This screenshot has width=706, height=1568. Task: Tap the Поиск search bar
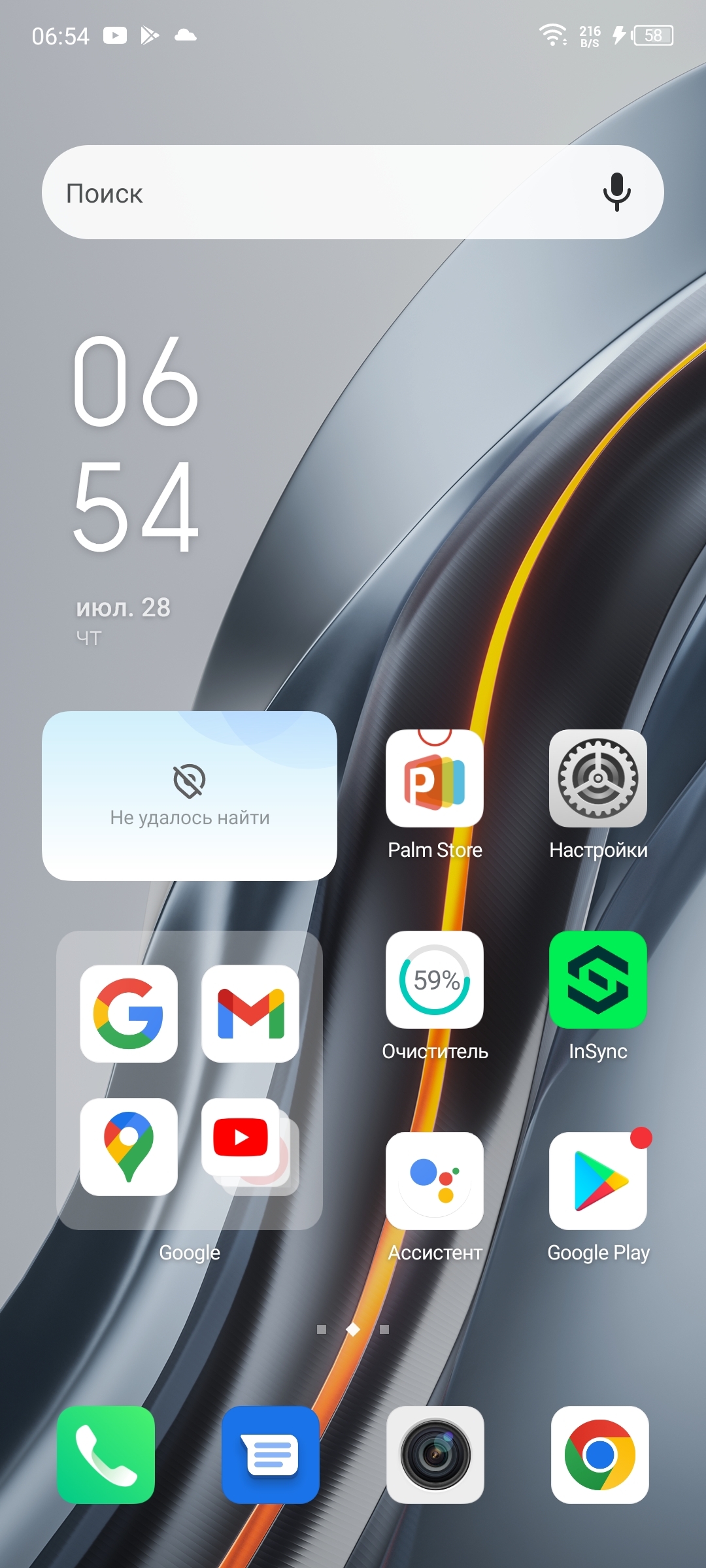pos(314,192)
